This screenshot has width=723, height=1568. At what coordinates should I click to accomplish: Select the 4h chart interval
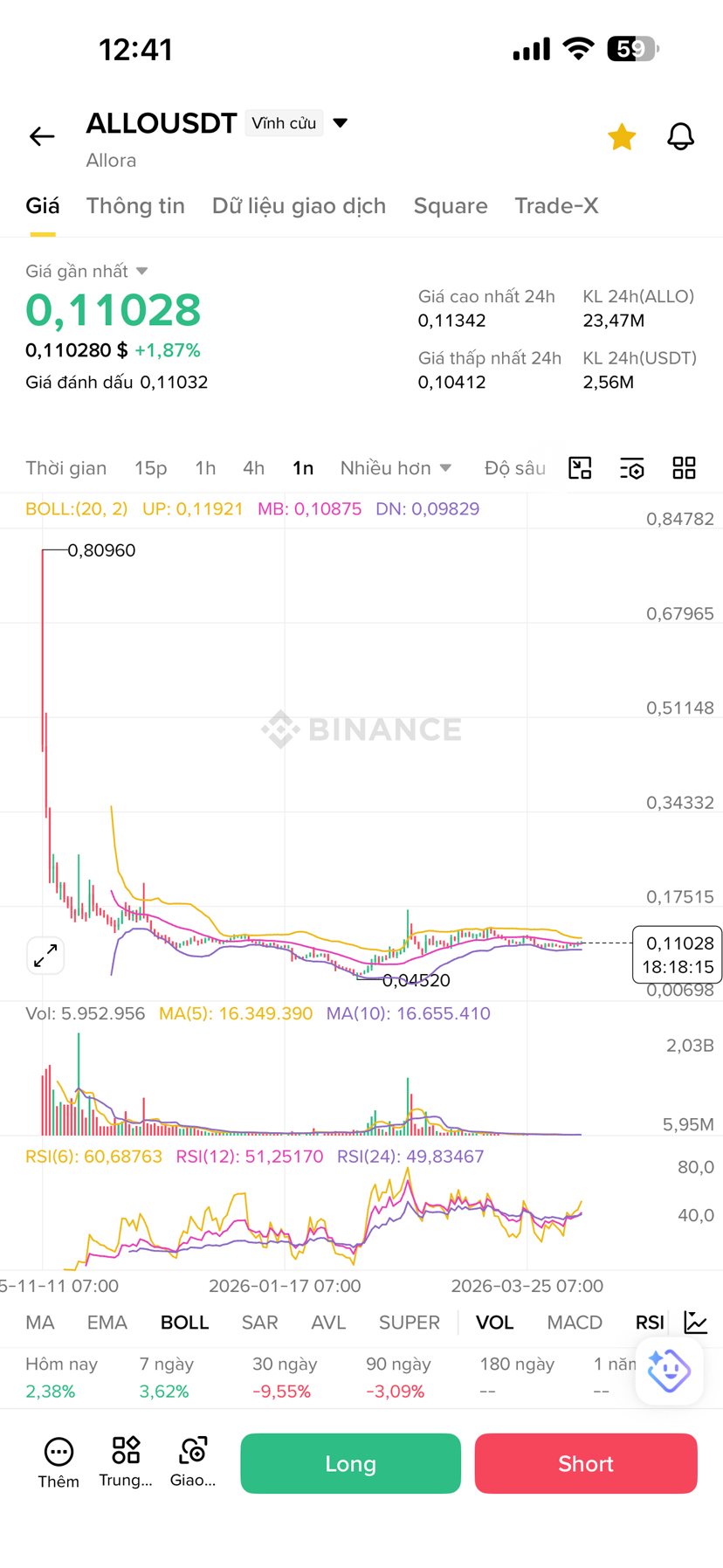point(253,468)
